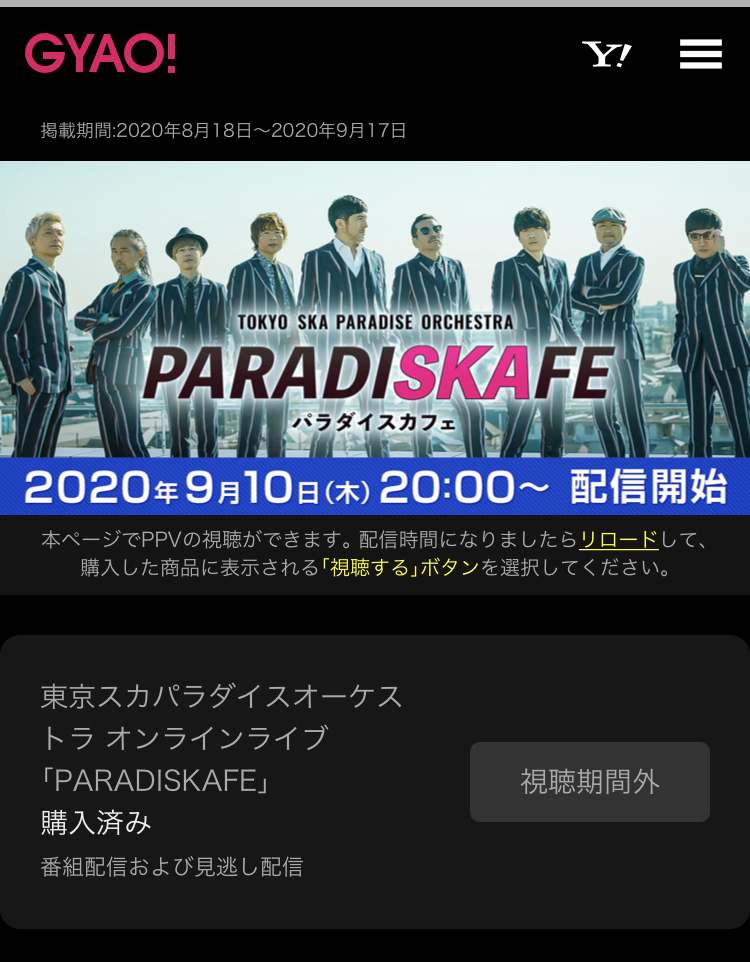Tap the 視聴期間外 button

coord(590,782)
